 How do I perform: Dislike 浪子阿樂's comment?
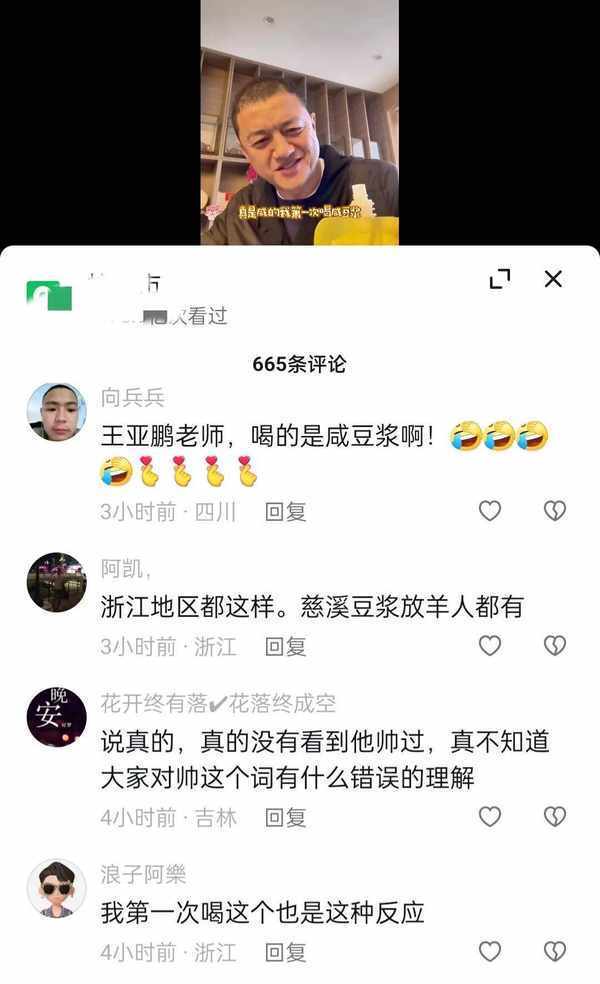[554, 951]
